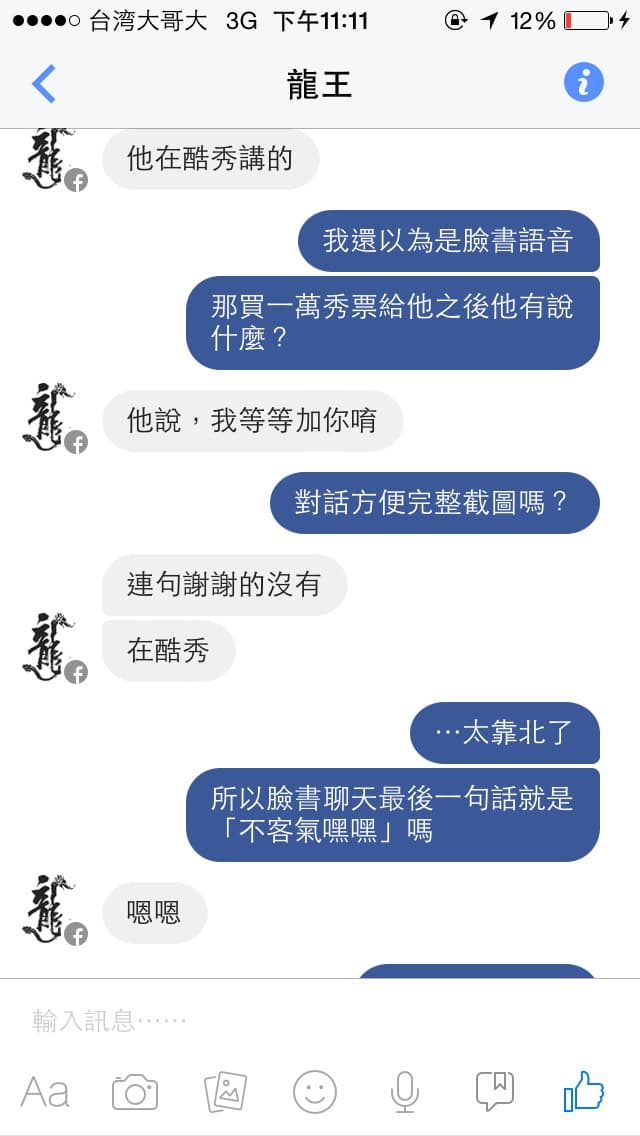640x1136 pixels.
Task: Go back from the 龍王 chat
Action: [x=44, y=84]
